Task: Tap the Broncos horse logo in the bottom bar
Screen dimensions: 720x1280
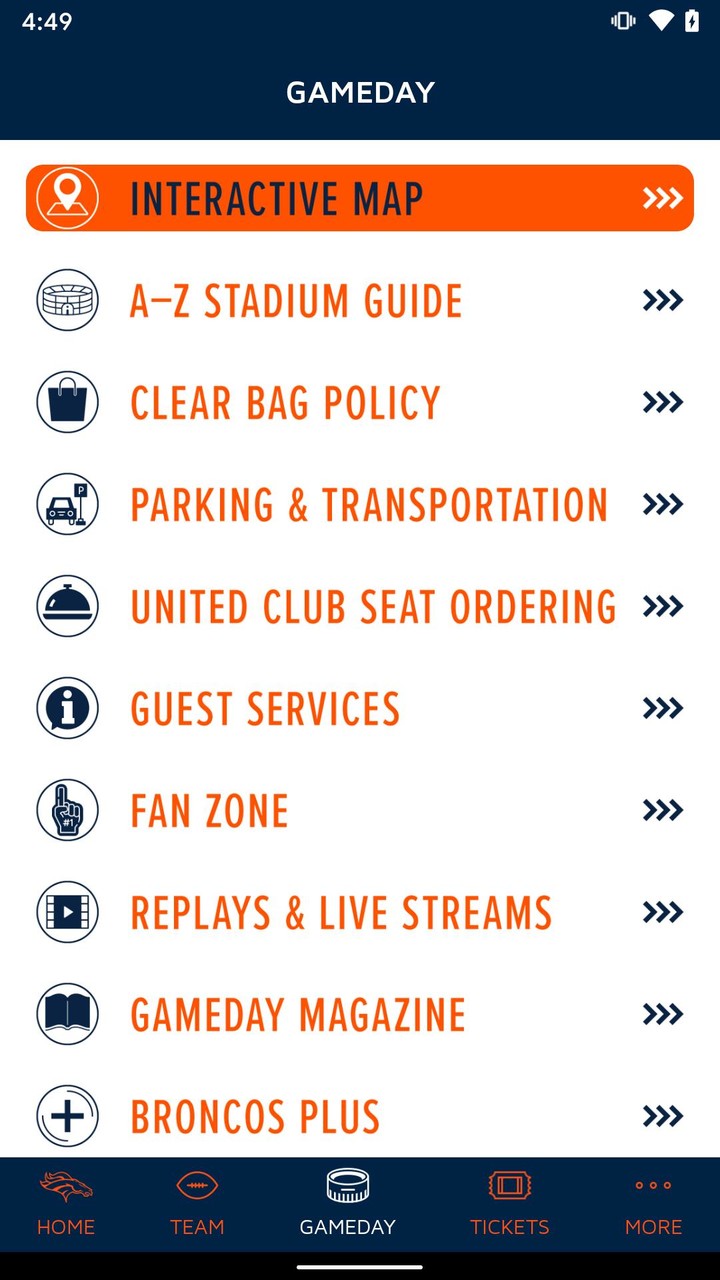Action: [x=66, y=1188]
